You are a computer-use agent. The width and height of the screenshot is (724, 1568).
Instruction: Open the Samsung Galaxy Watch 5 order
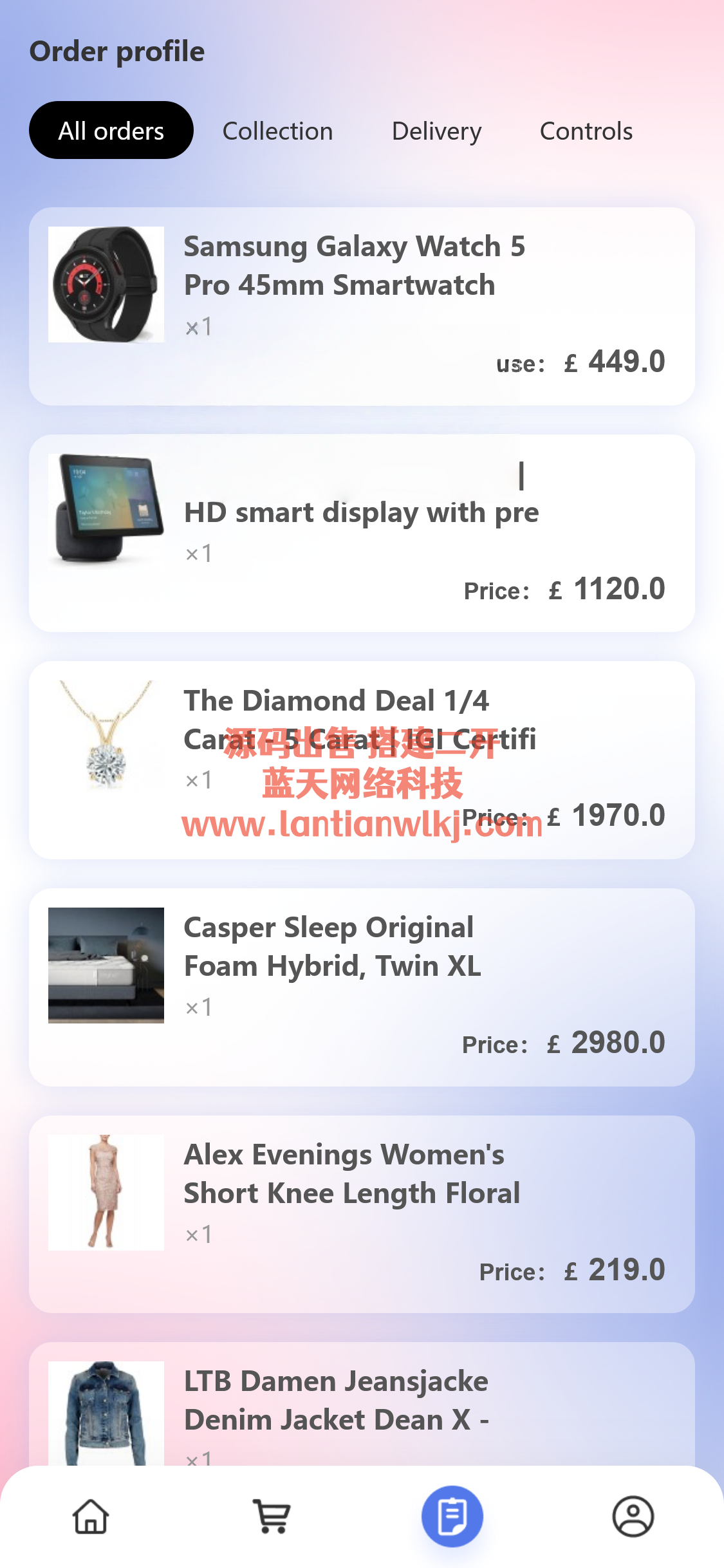tap(361, 306)
